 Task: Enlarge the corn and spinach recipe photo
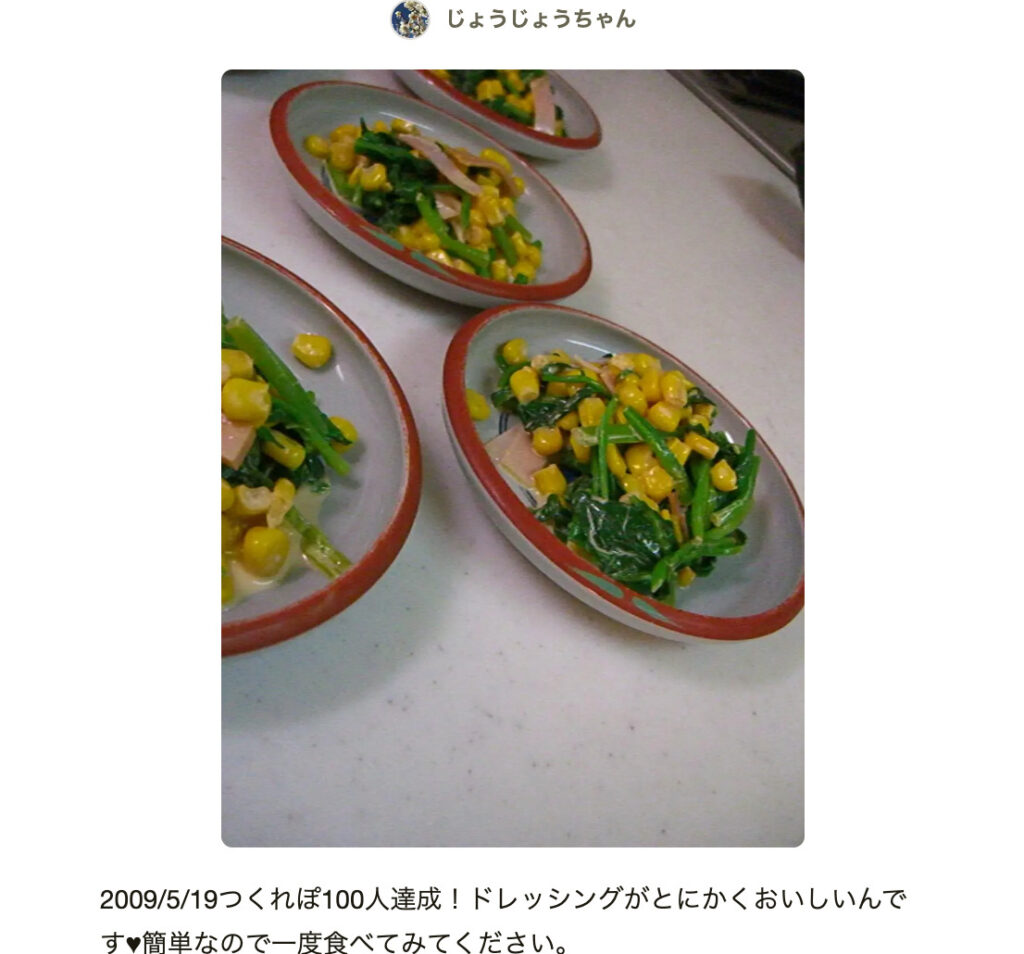point(512,458)
